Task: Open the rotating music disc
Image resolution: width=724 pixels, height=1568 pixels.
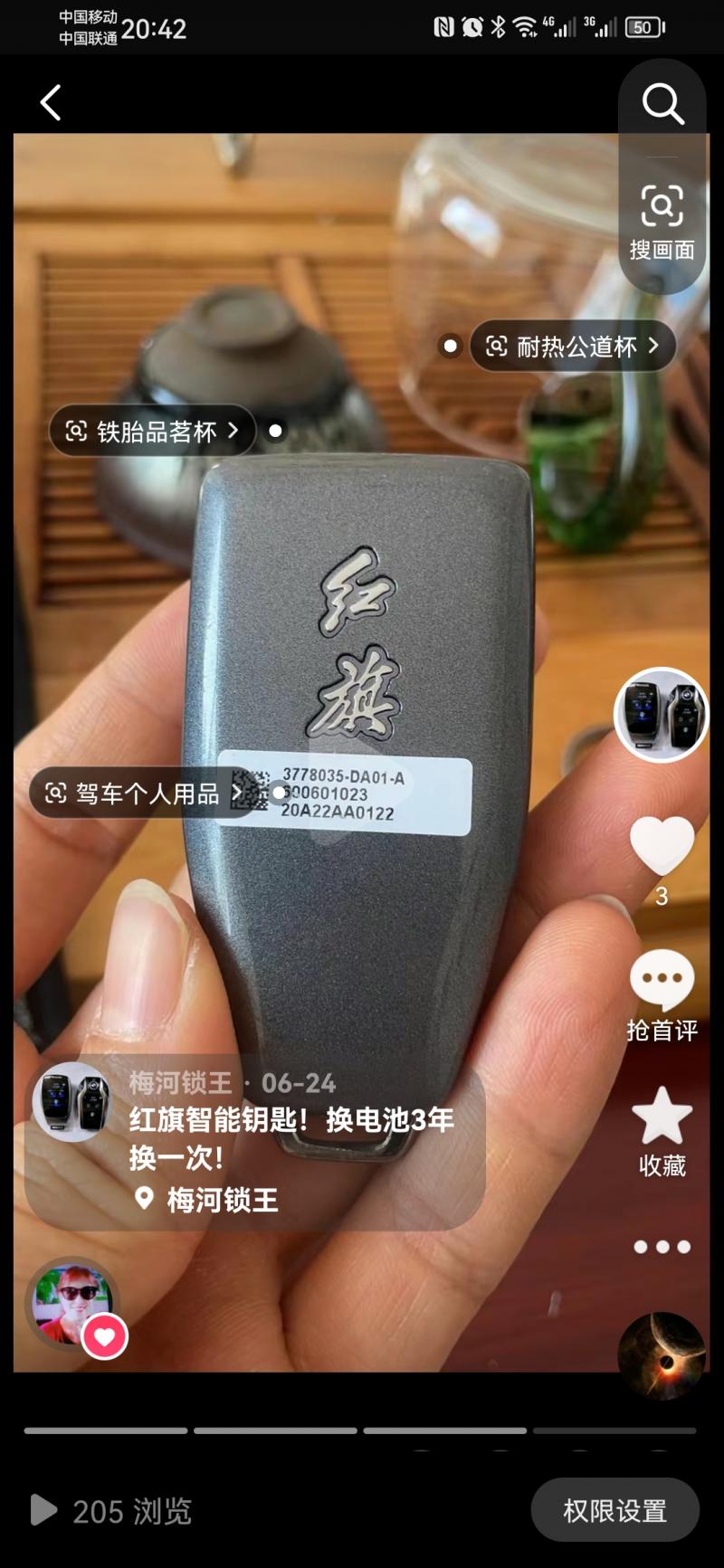Action: pyautogui.click(x=662, y=1355)
